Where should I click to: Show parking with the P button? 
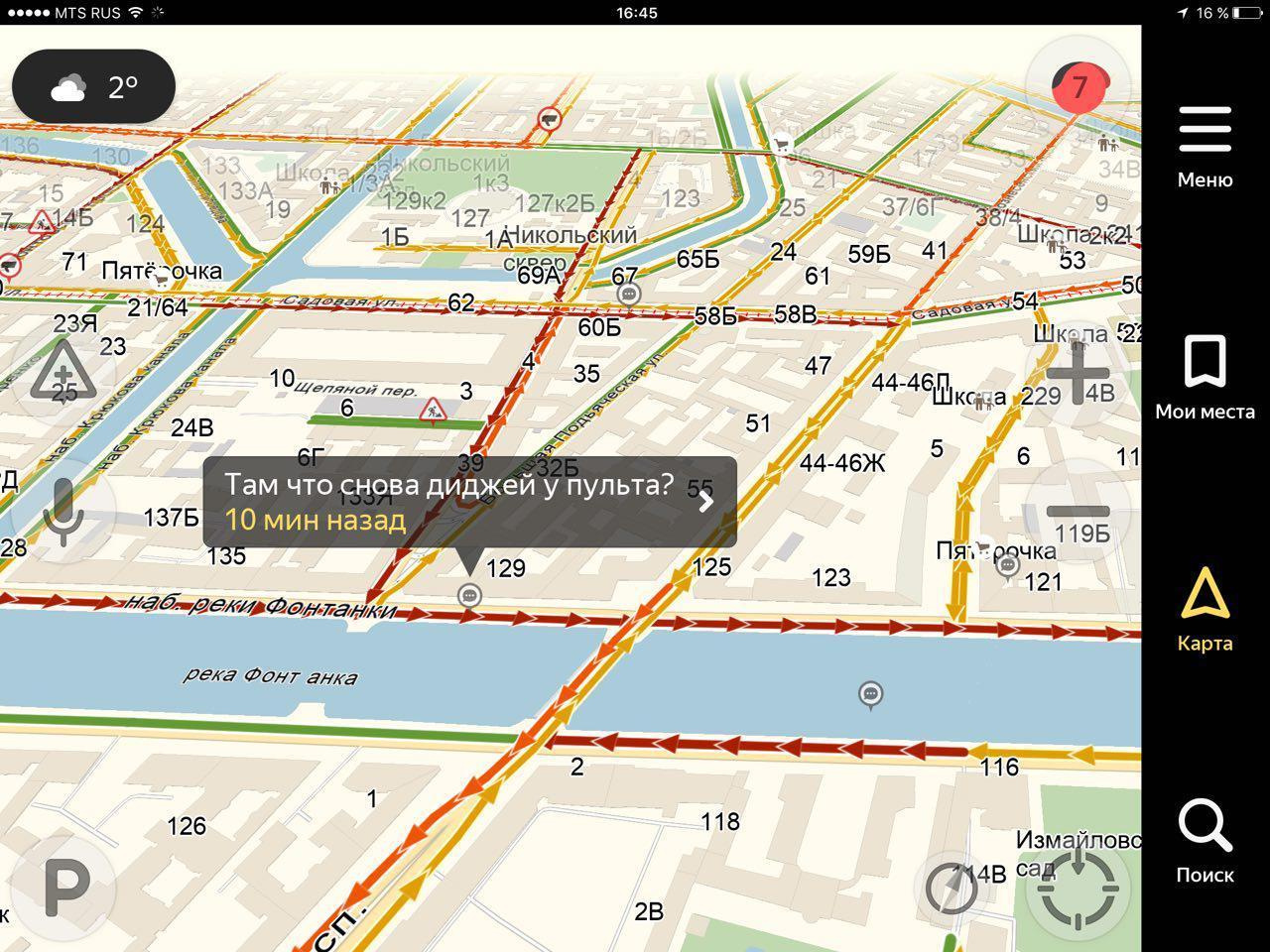(x=65, y=887)
